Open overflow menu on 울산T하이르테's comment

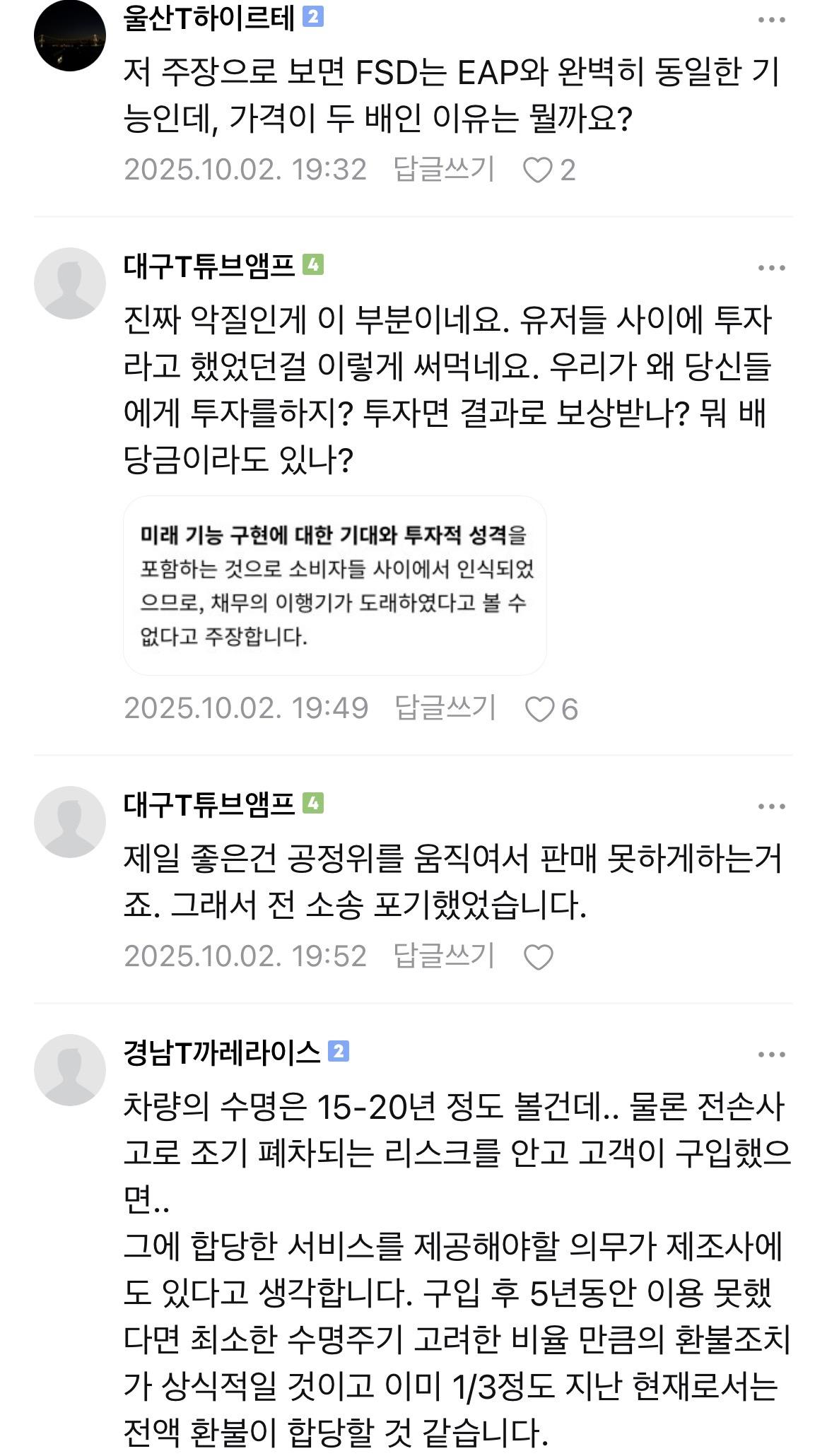pos(771,20)
